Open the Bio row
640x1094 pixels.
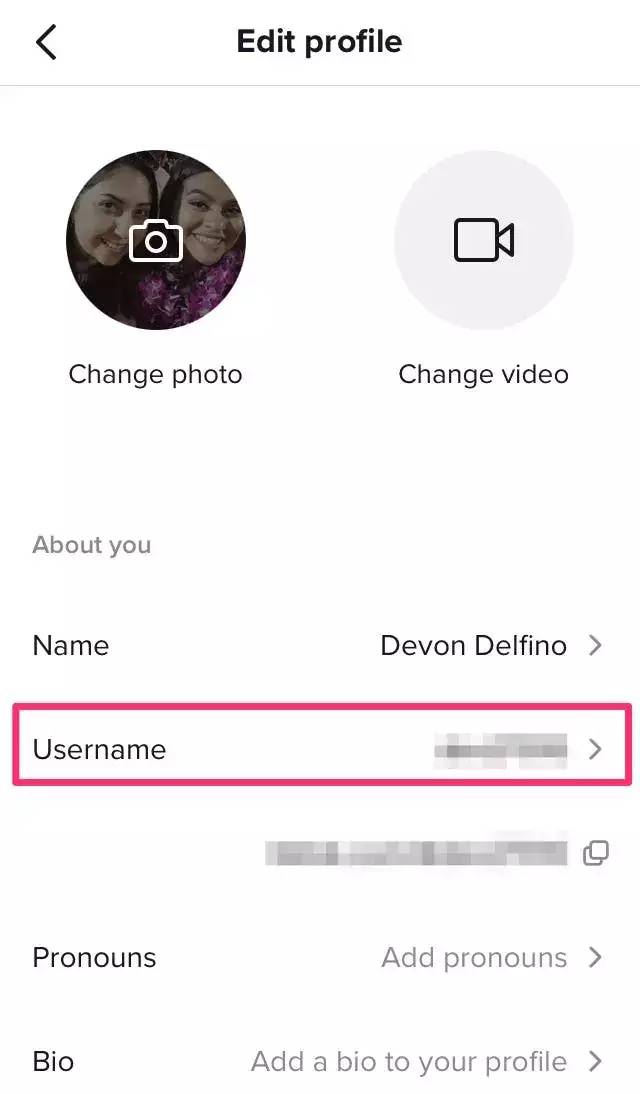(320, 1061)
